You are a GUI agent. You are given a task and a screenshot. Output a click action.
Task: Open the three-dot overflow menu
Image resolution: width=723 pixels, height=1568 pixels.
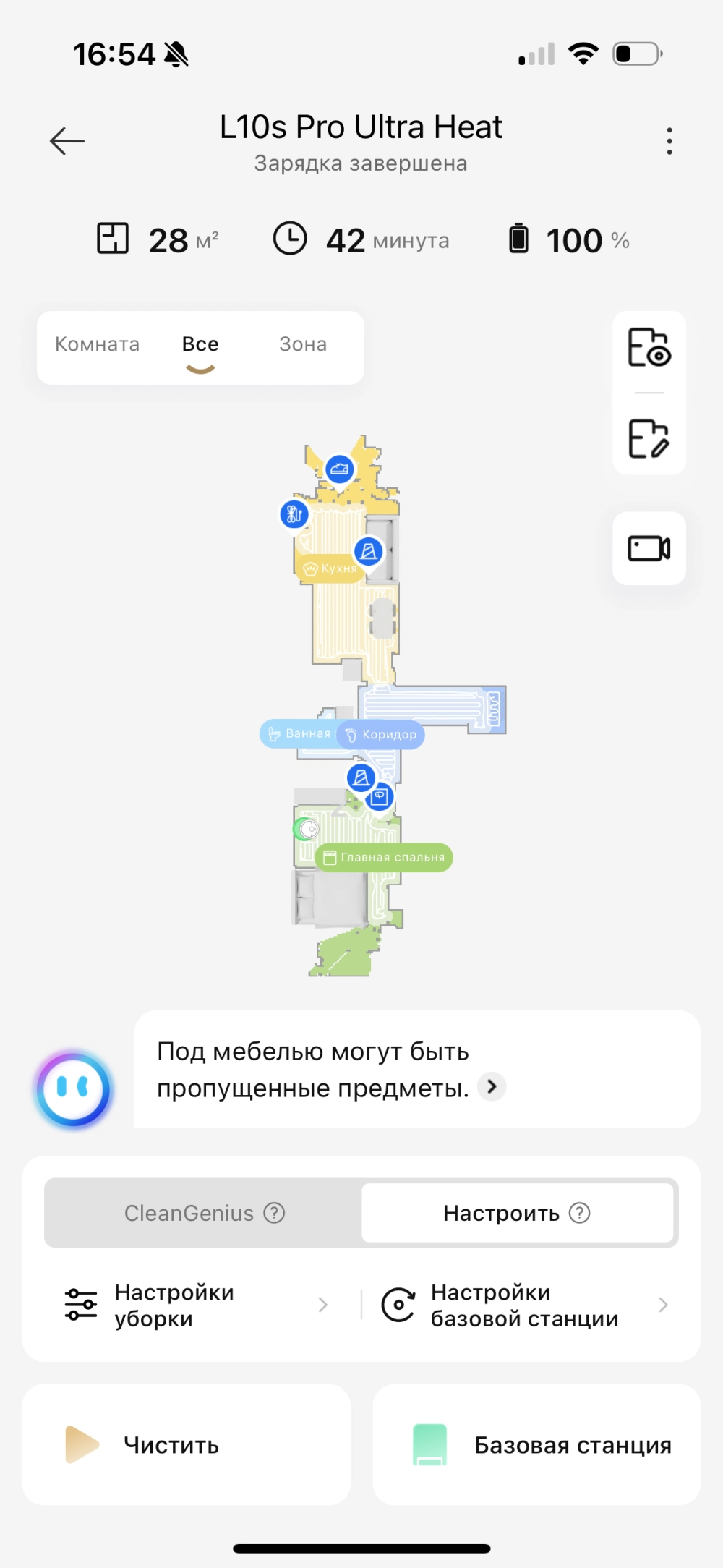click(669, 141)
